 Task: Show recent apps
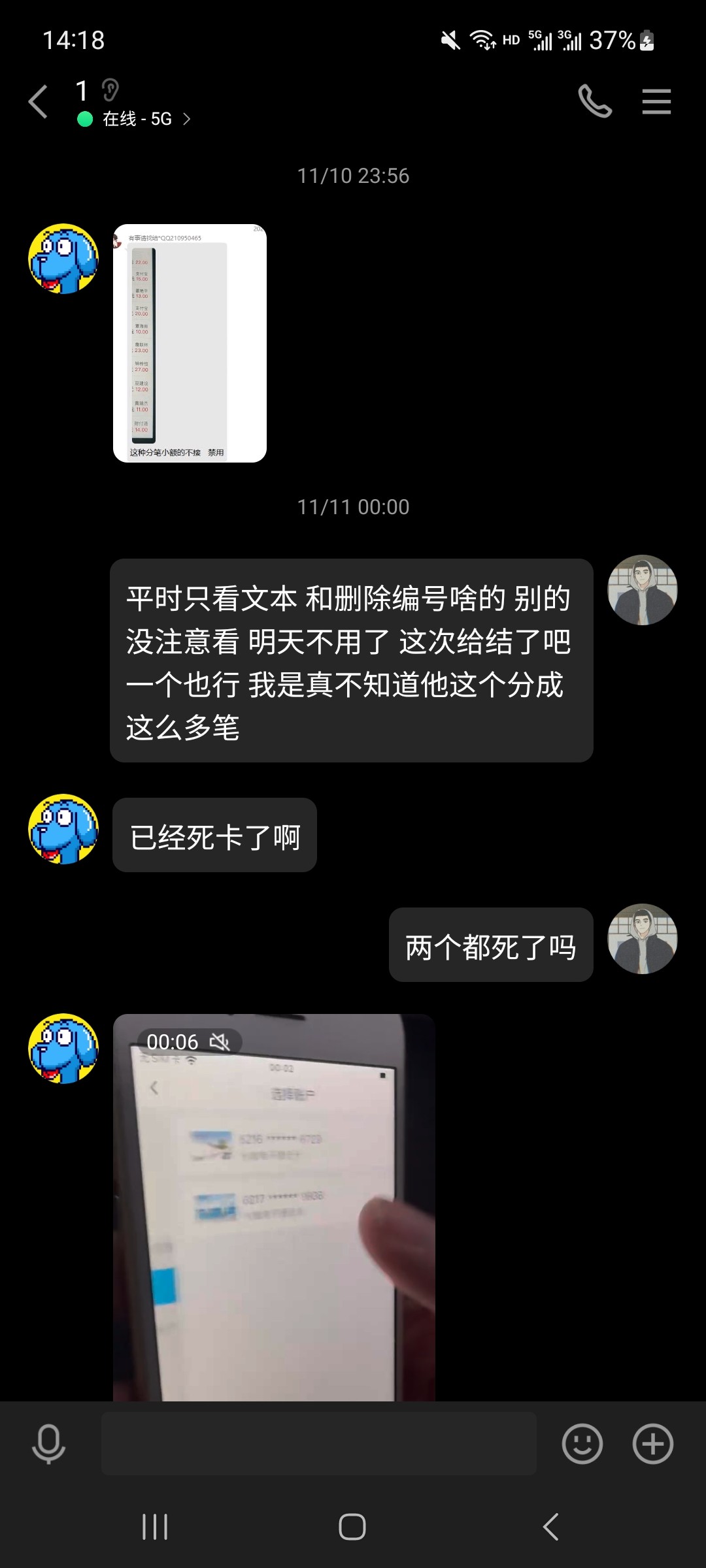tap(155, 1527)
